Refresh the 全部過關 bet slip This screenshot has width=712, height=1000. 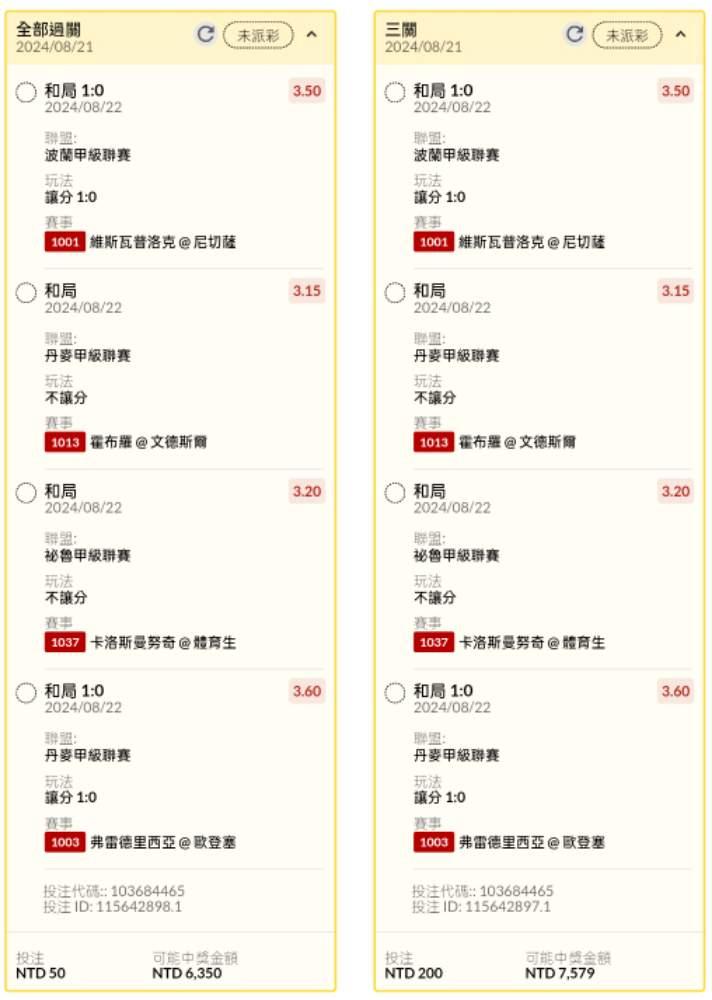[x=205, y=34]
